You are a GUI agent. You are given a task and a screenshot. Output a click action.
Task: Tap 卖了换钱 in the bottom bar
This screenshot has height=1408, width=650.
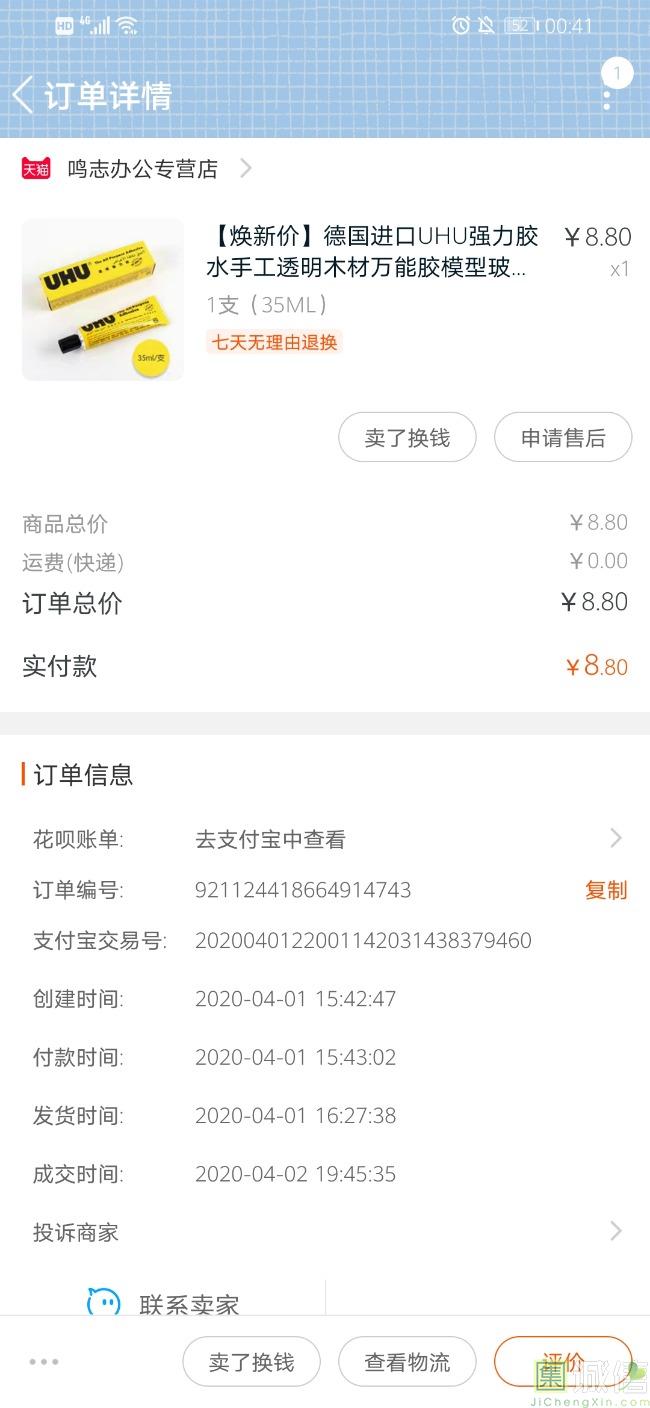(x=251, y=1362)
